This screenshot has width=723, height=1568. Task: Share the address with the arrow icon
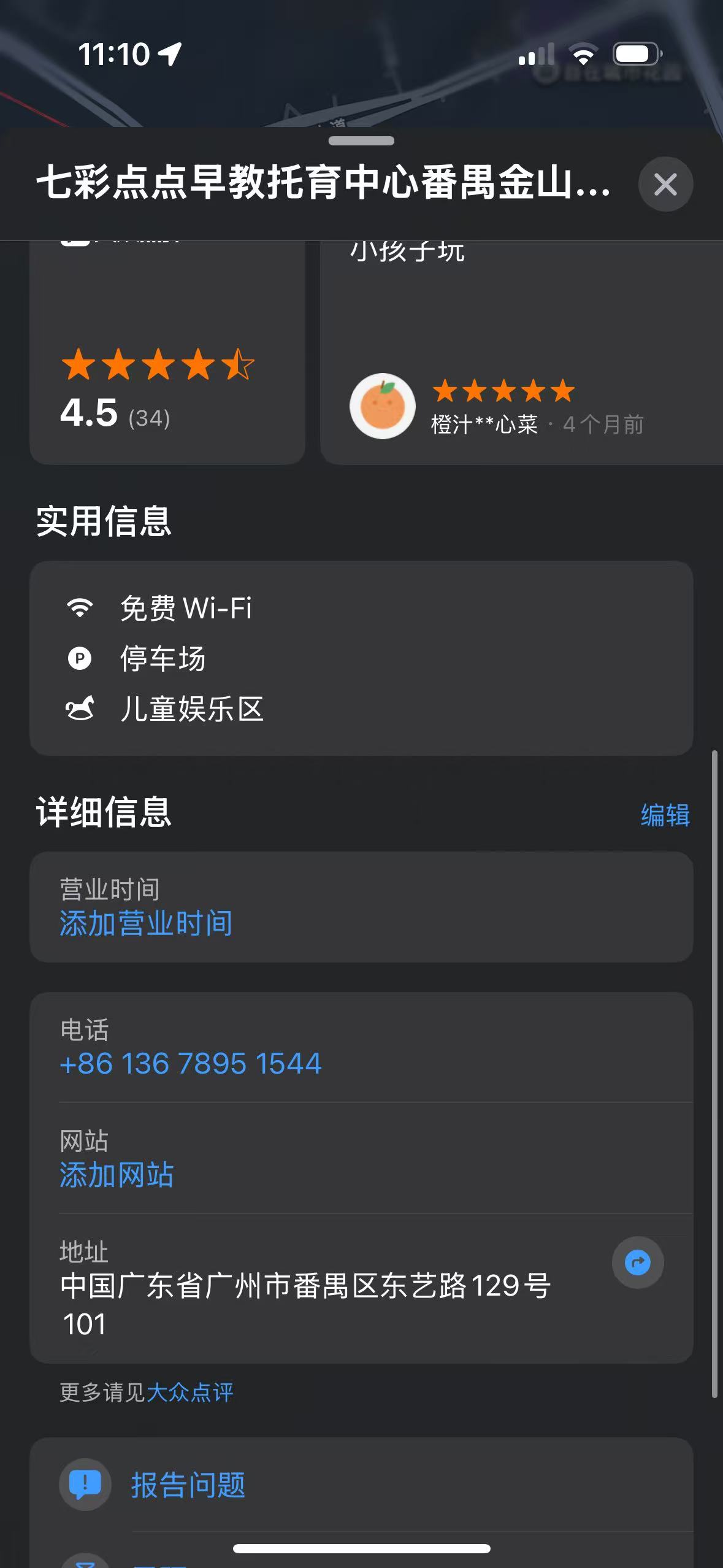tap(638, 1262)
